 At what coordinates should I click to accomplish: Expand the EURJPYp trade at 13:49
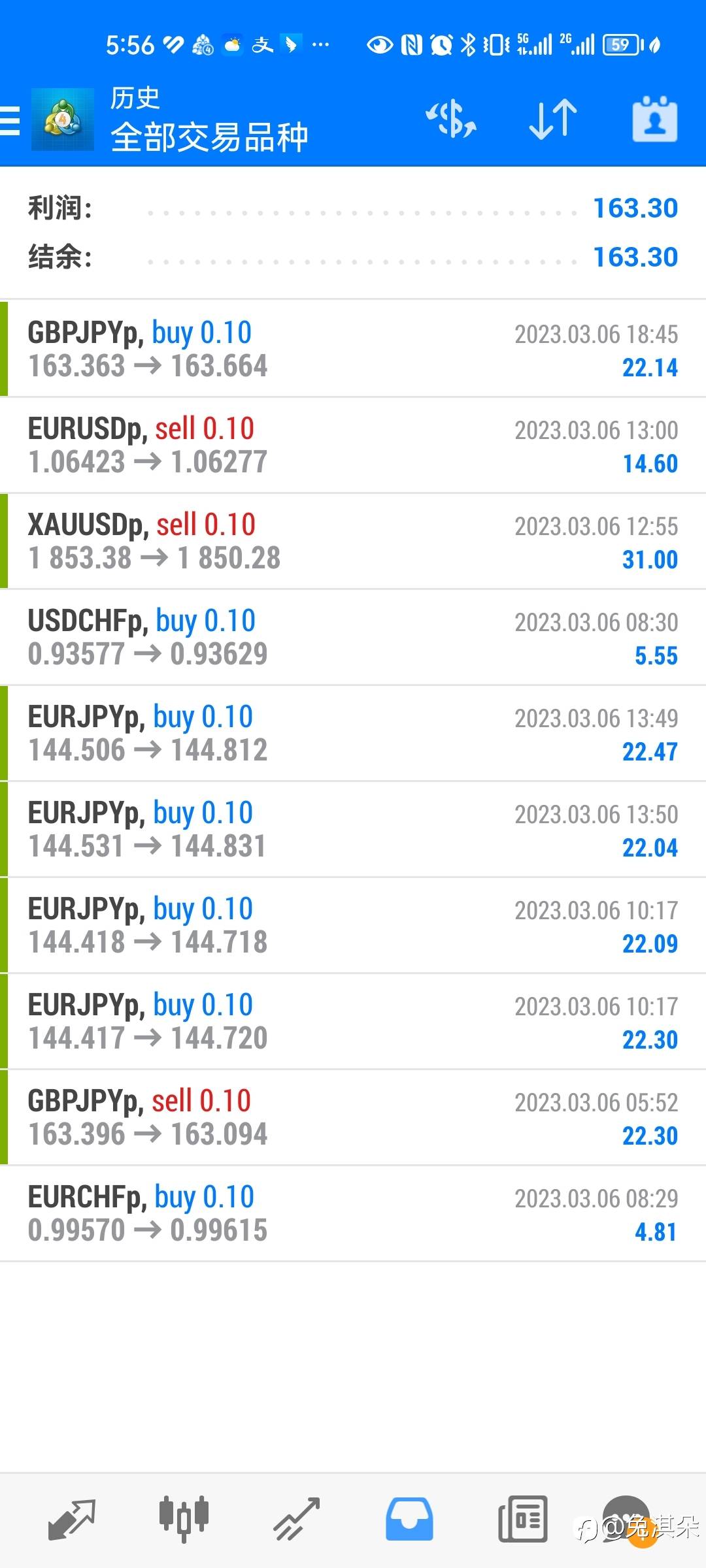pos(353,733)
